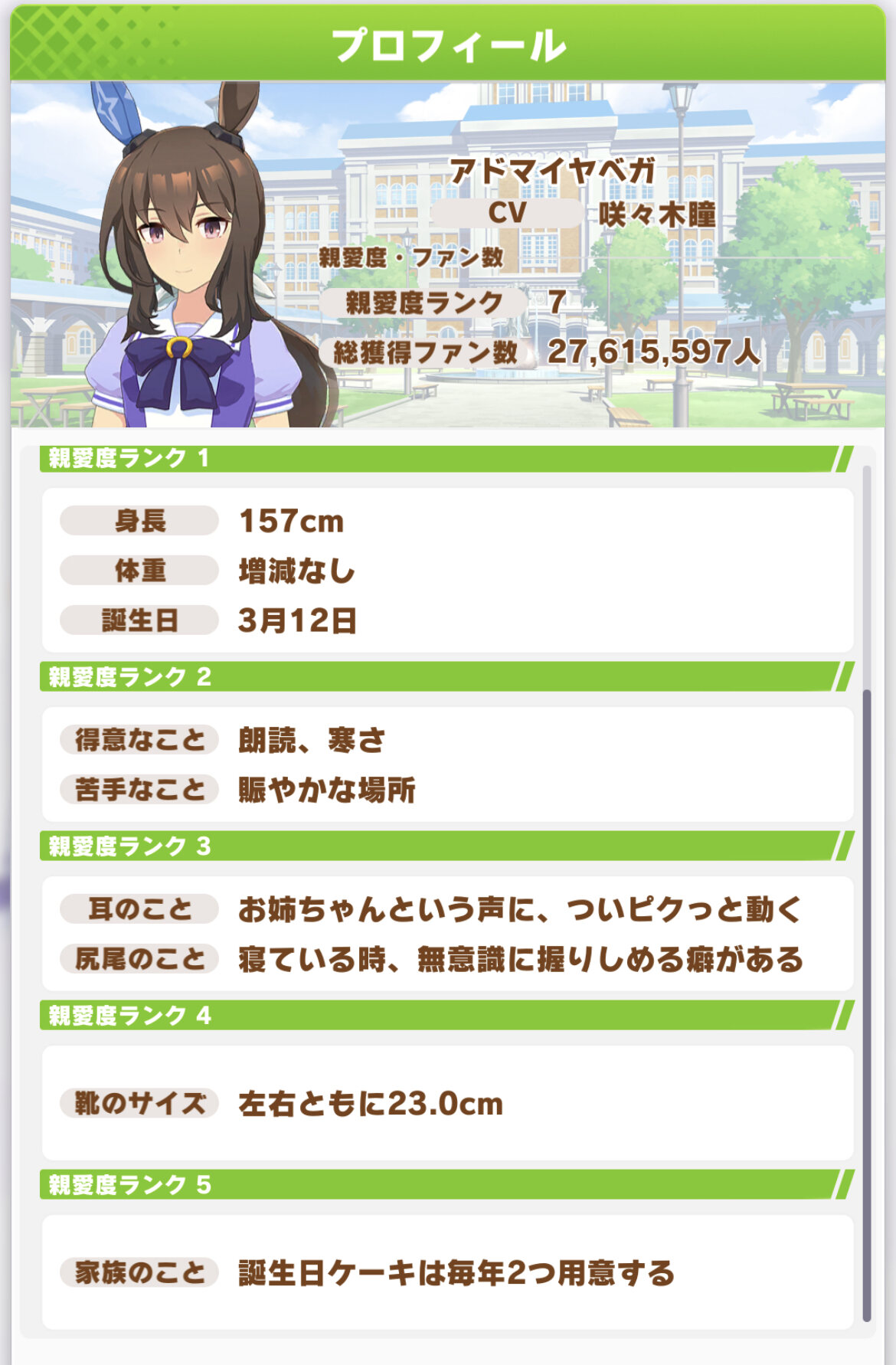
Task: Tap the profile list's vertical scrollbar
Action: [x=866, y=893]
